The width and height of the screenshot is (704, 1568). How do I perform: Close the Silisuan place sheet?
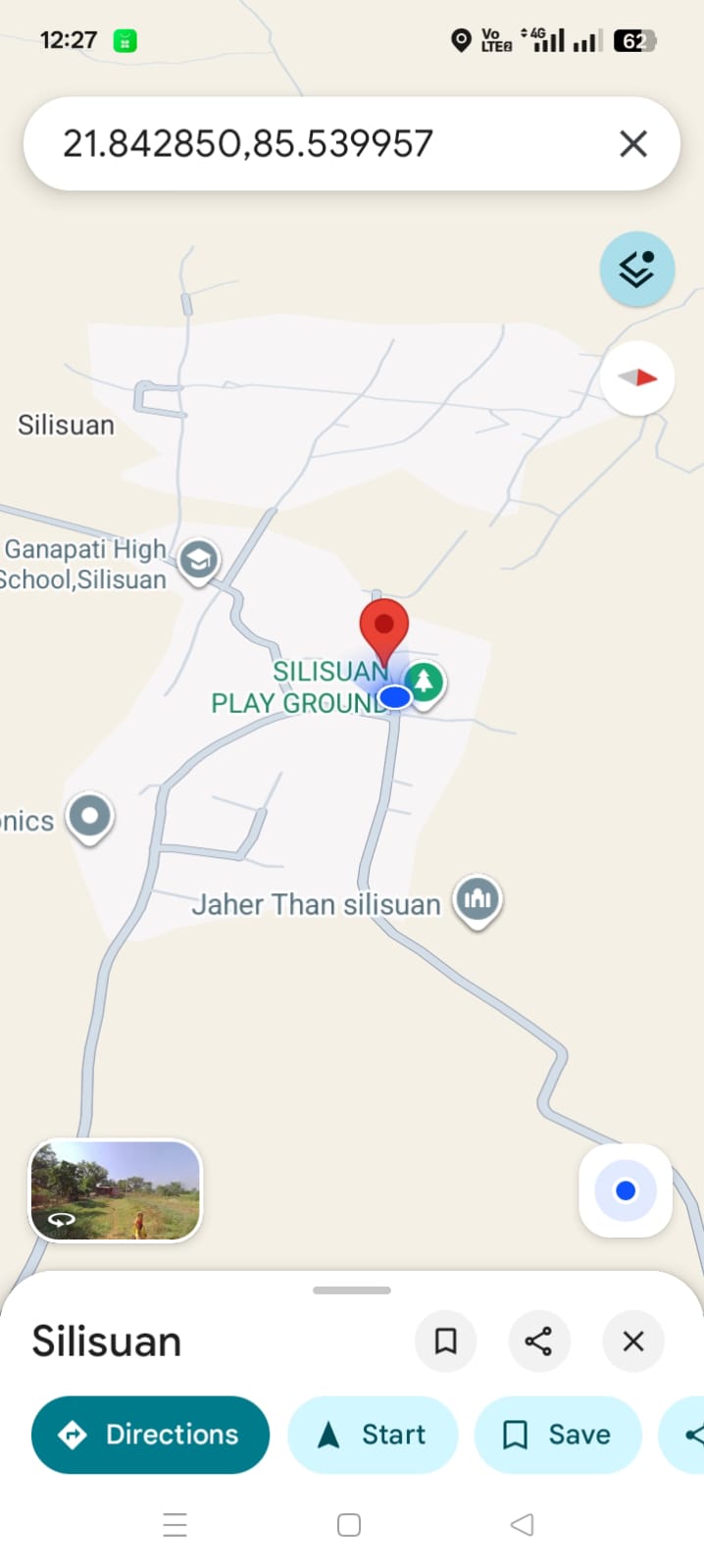[x=633, y=1340]
